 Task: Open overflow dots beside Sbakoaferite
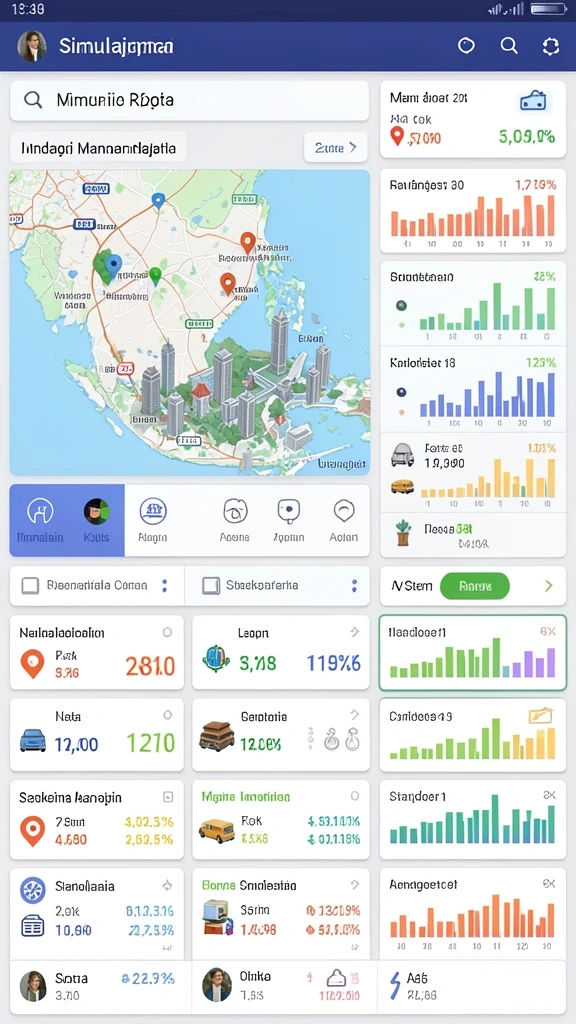coord(355,586)
